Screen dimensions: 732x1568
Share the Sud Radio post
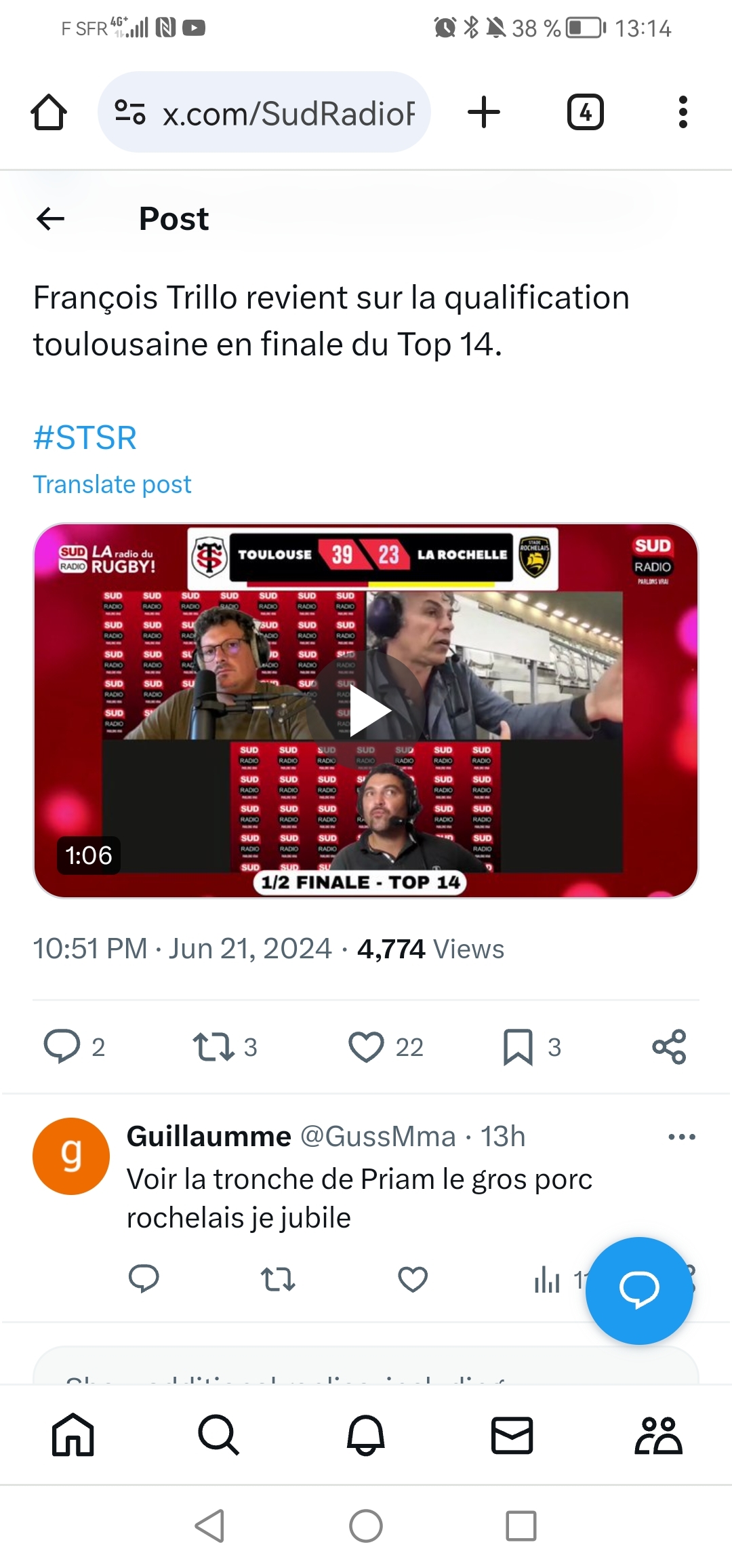670,1046
